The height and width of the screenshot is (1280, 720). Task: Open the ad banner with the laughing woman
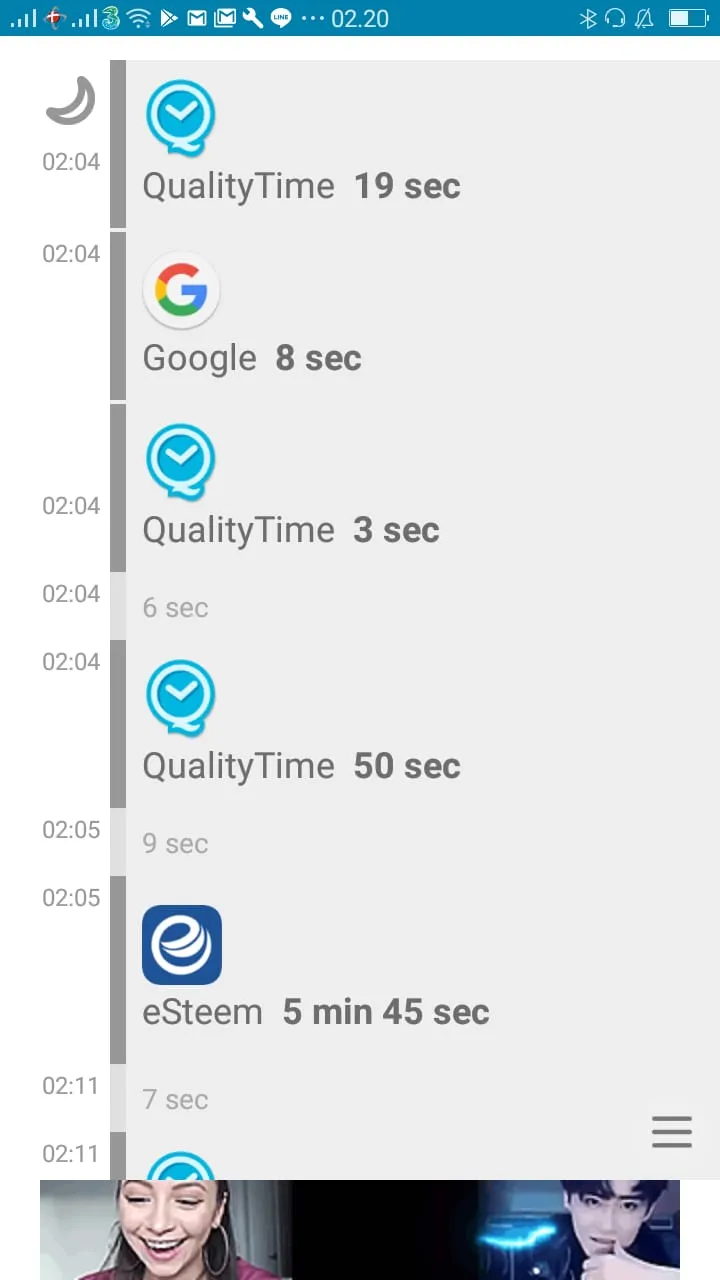coord(360,1230)
